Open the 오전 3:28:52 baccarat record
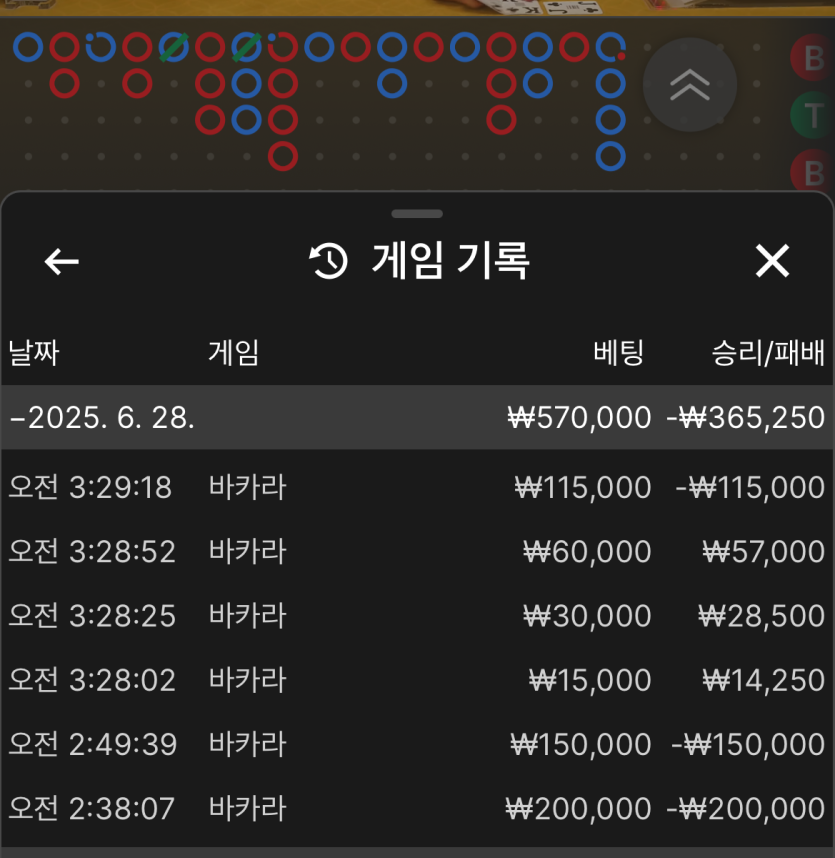The image size is (835, 858). click(x=417, y=551)
